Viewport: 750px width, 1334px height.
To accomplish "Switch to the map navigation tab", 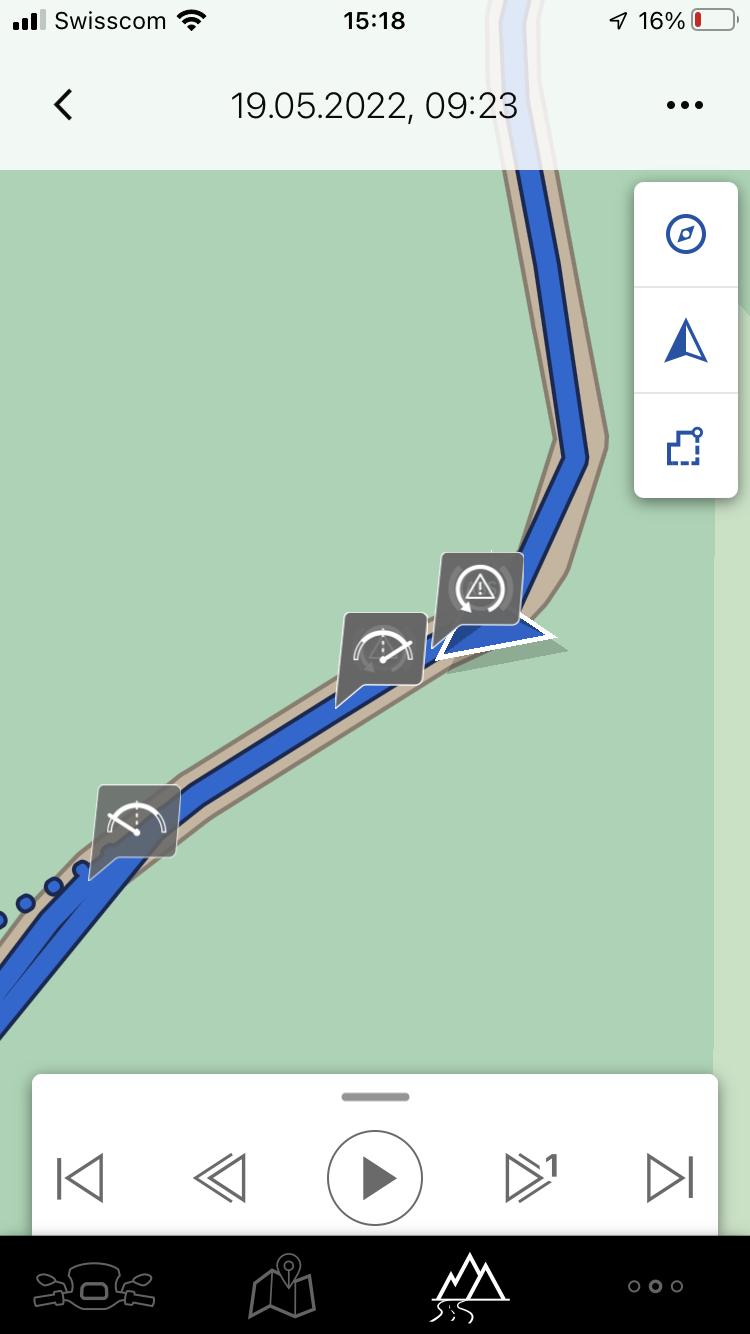I will click(282, 1286).
